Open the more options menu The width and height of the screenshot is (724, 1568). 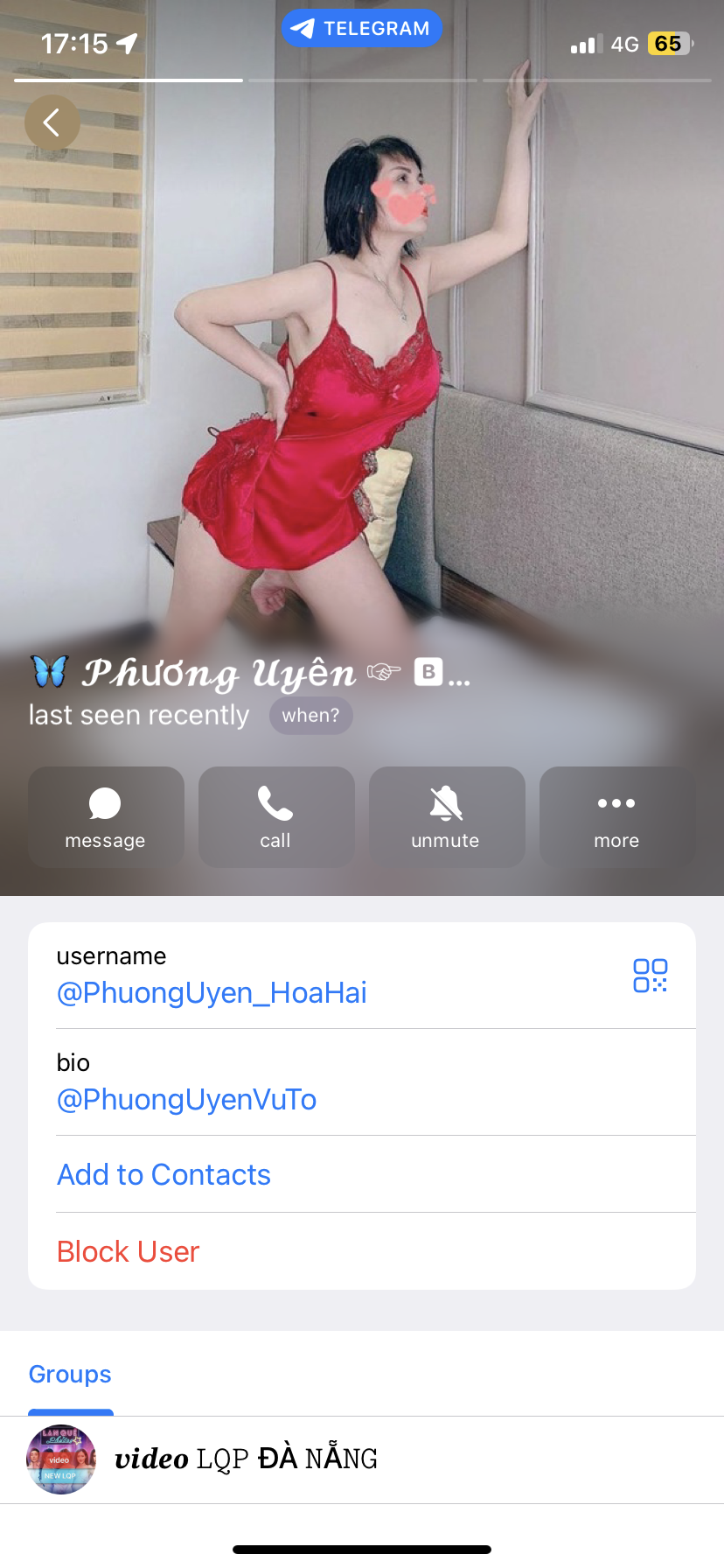(x=616, y=817)
